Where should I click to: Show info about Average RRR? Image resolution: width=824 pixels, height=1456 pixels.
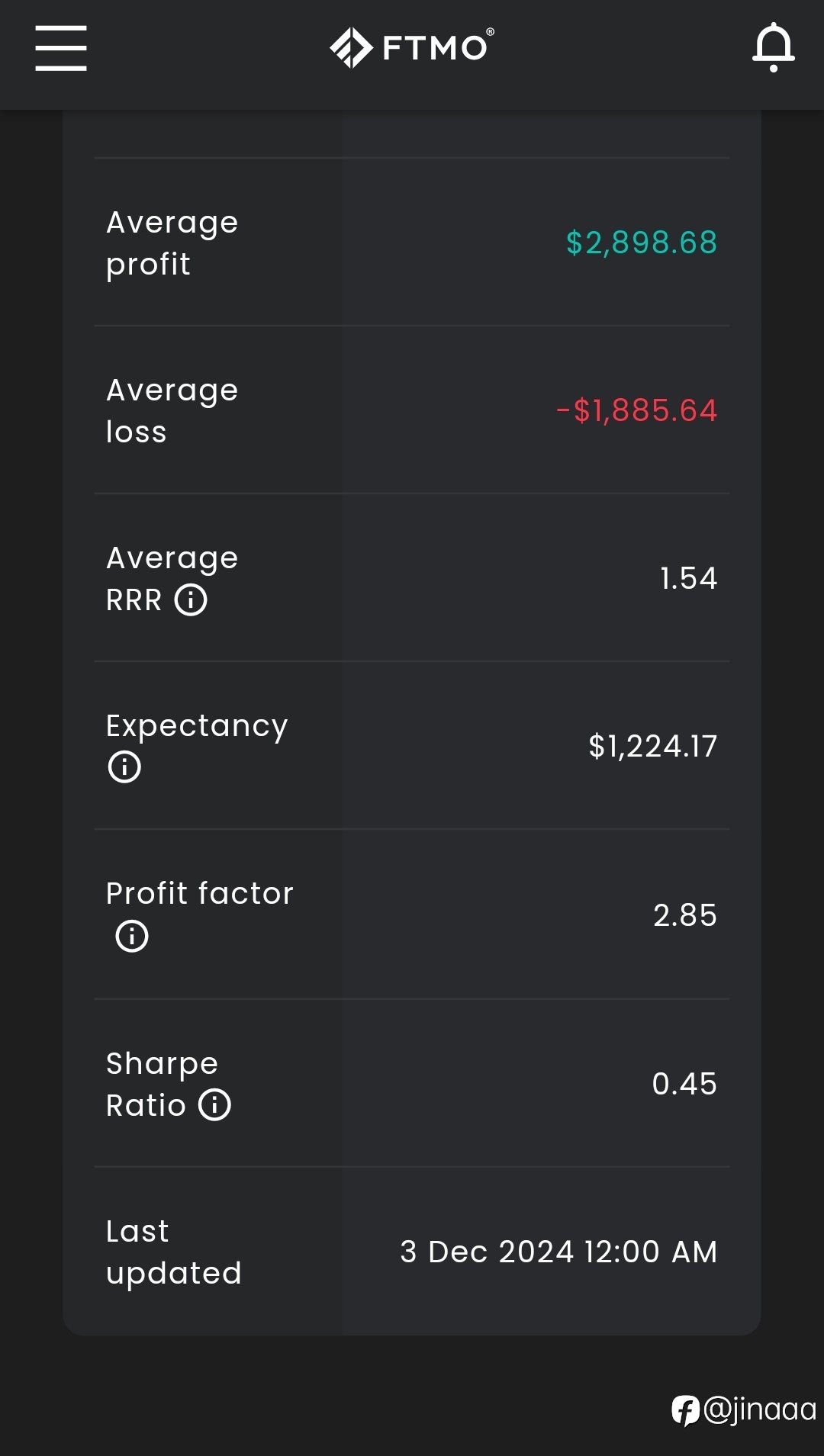pyautogui.click(x=191, y=599)
